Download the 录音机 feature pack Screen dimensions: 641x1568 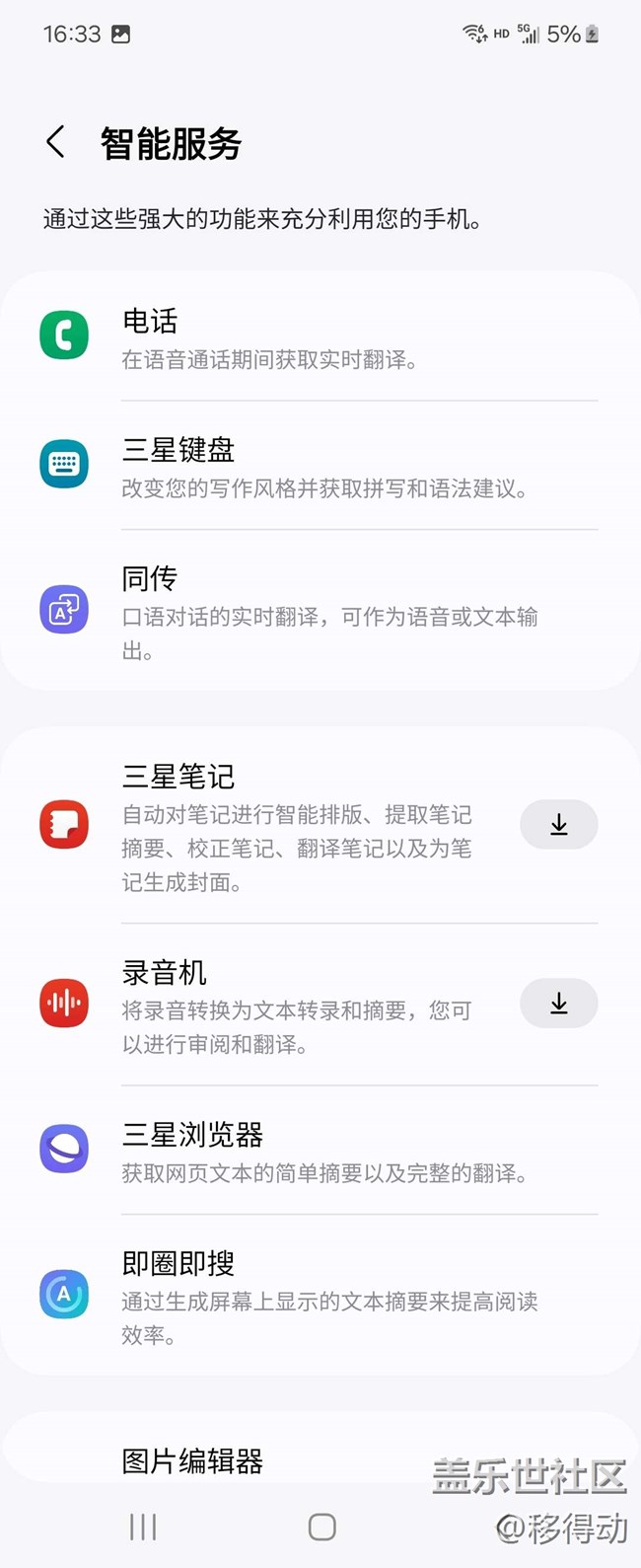click(x=558, y=1004)
